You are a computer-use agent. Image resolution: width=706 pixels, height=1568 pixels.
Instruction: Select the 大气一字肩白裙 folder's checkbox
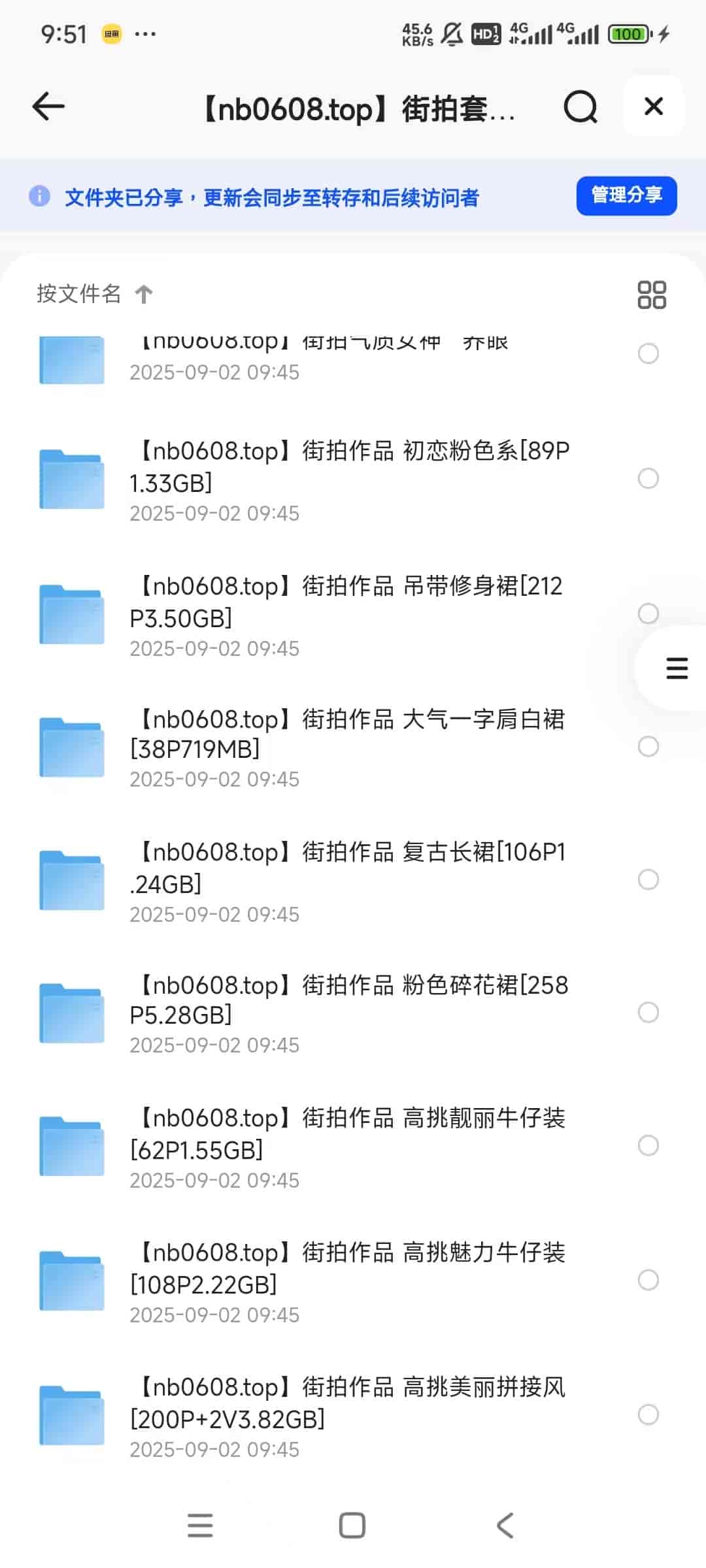pyautogui.click(x=648, y=746)
